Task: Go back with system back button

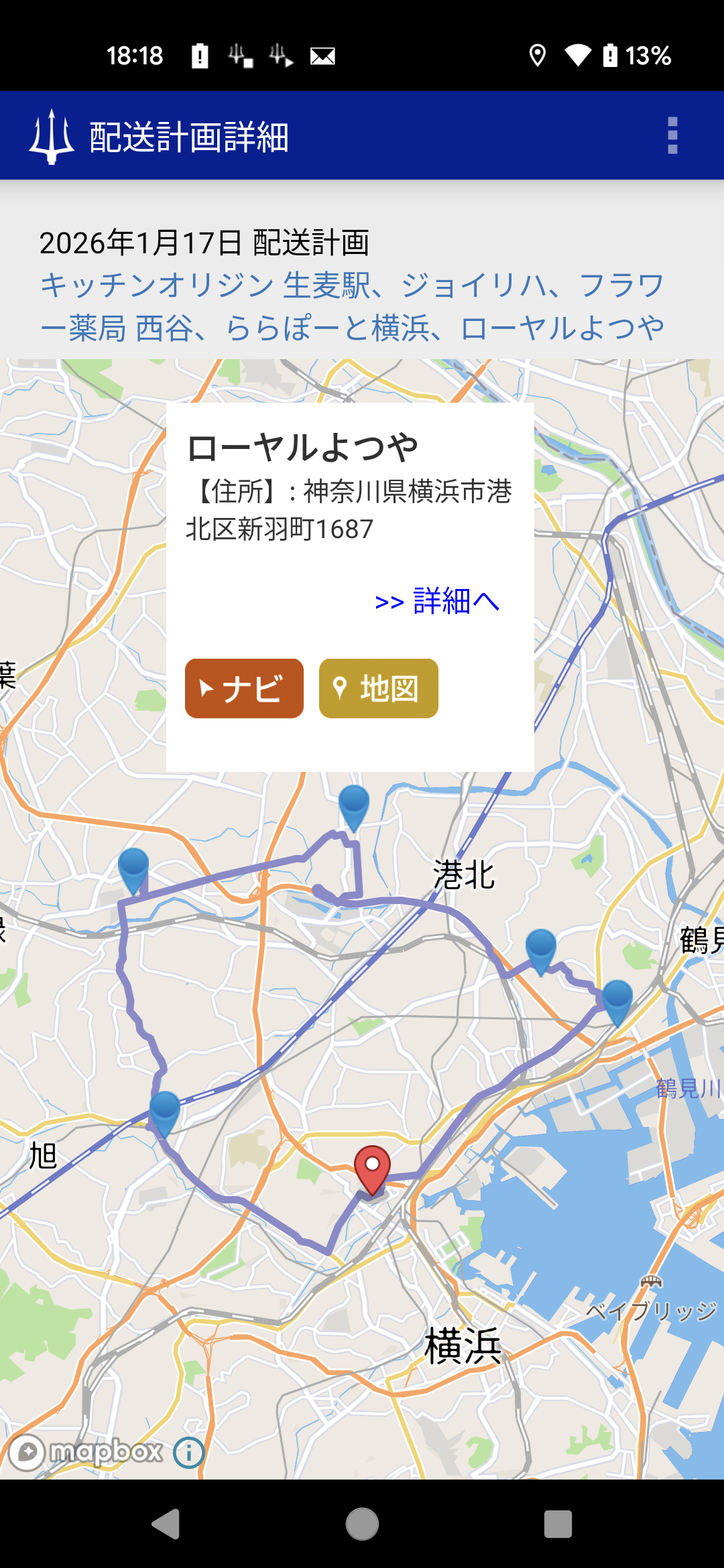Action: (x=166, y=1524)
